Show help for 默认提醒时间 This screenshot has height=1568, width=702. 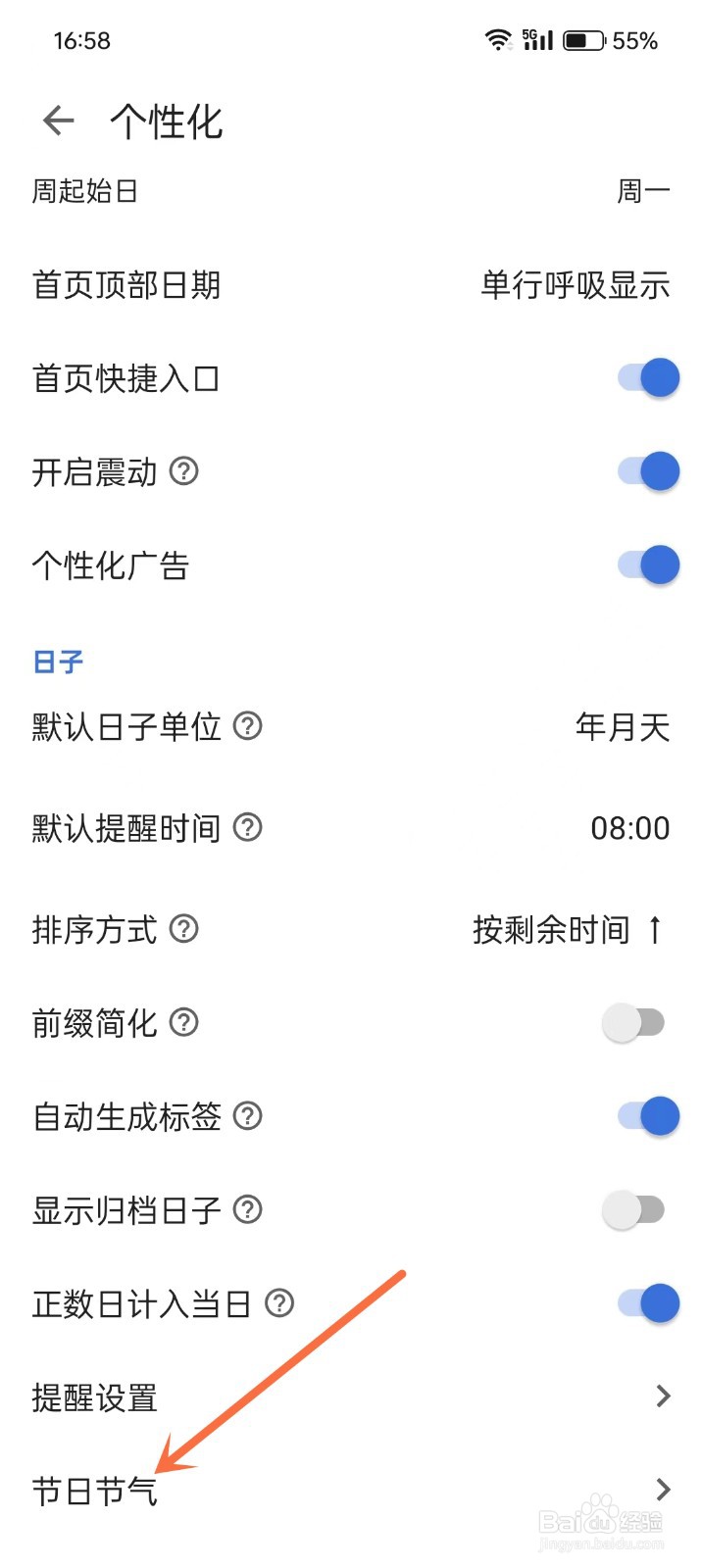[x=248, y=828]
